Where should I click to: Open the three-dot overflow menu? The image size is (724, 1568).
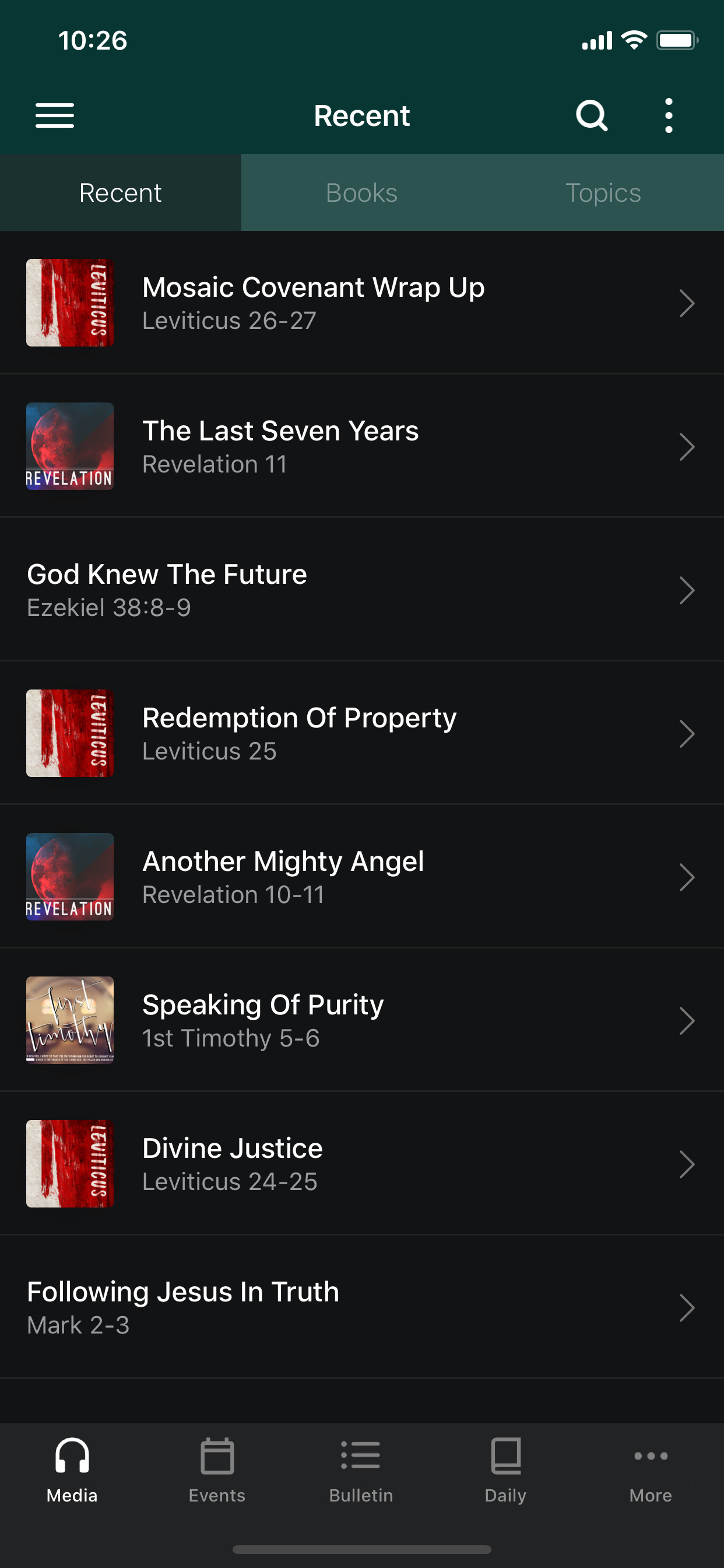pyautogui.click(x=669, y=116)
